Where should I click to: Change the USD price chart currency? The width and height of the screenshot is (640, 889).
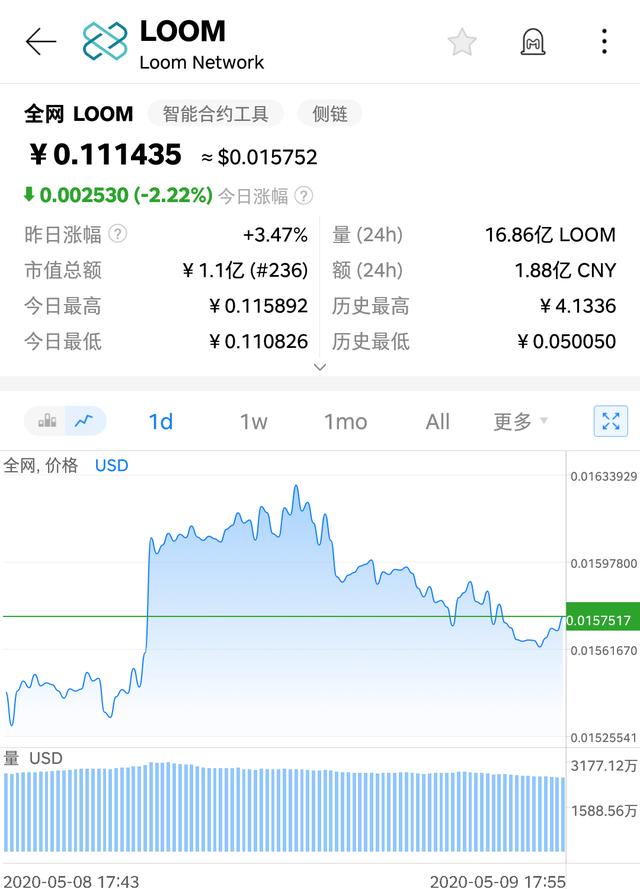click(111, 465)
